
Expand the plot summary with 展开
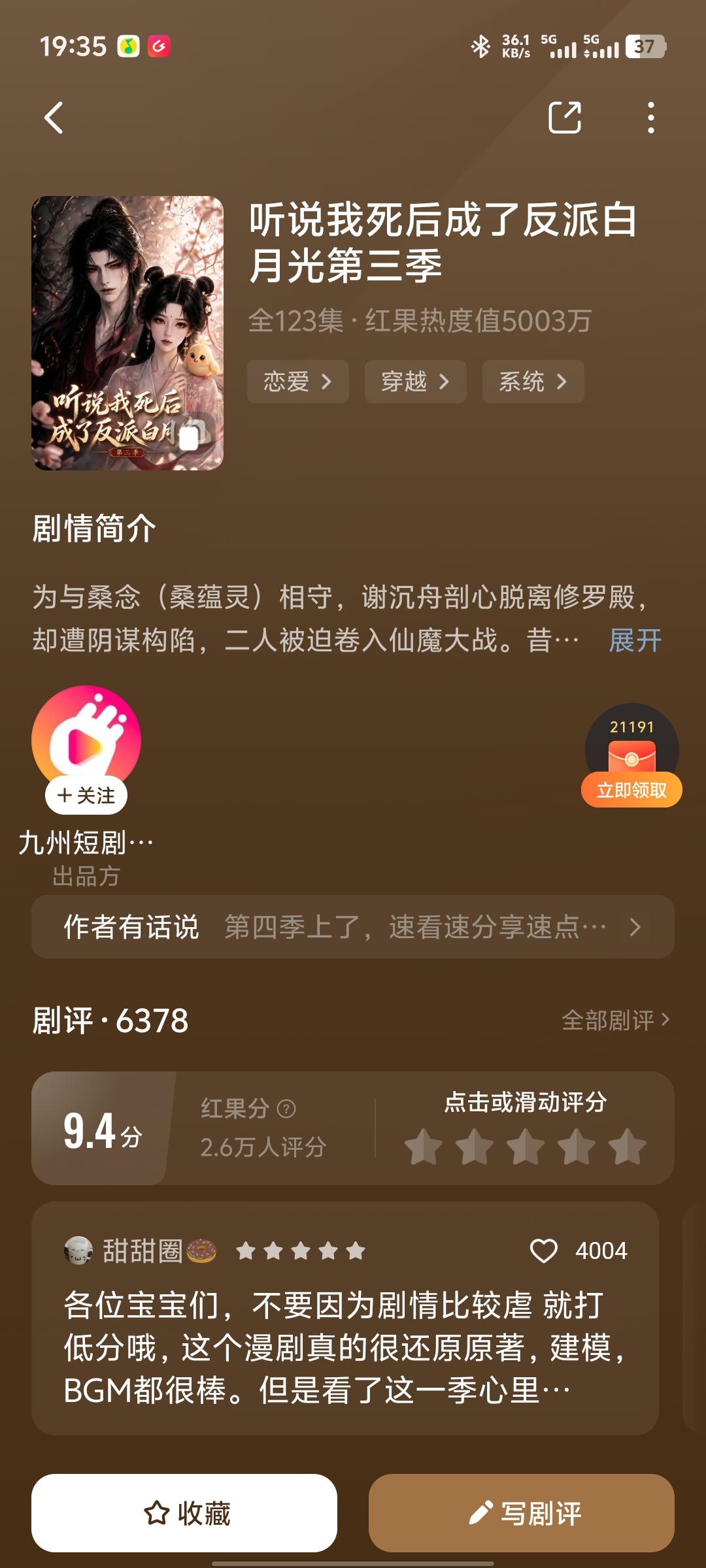click(x=635, y=640)
